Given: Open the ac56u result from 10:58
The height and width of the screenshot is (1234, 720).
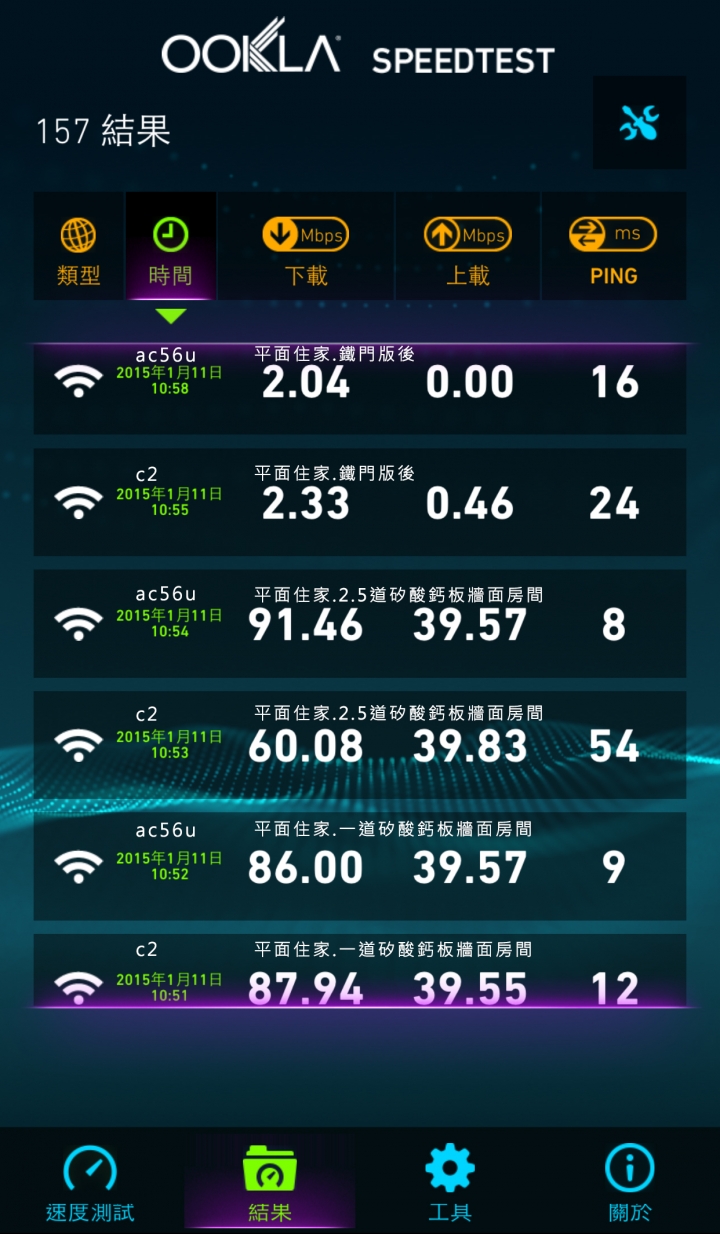Looking at the screenshot, I should (360, 385).
